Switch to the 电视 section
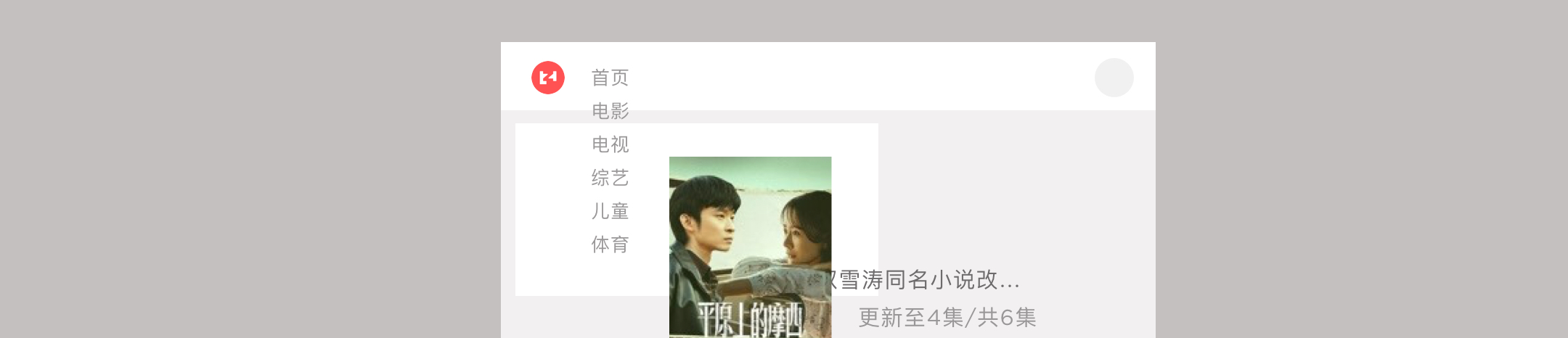Screen dimensions: 1568x338 click(x=610, y=144)
